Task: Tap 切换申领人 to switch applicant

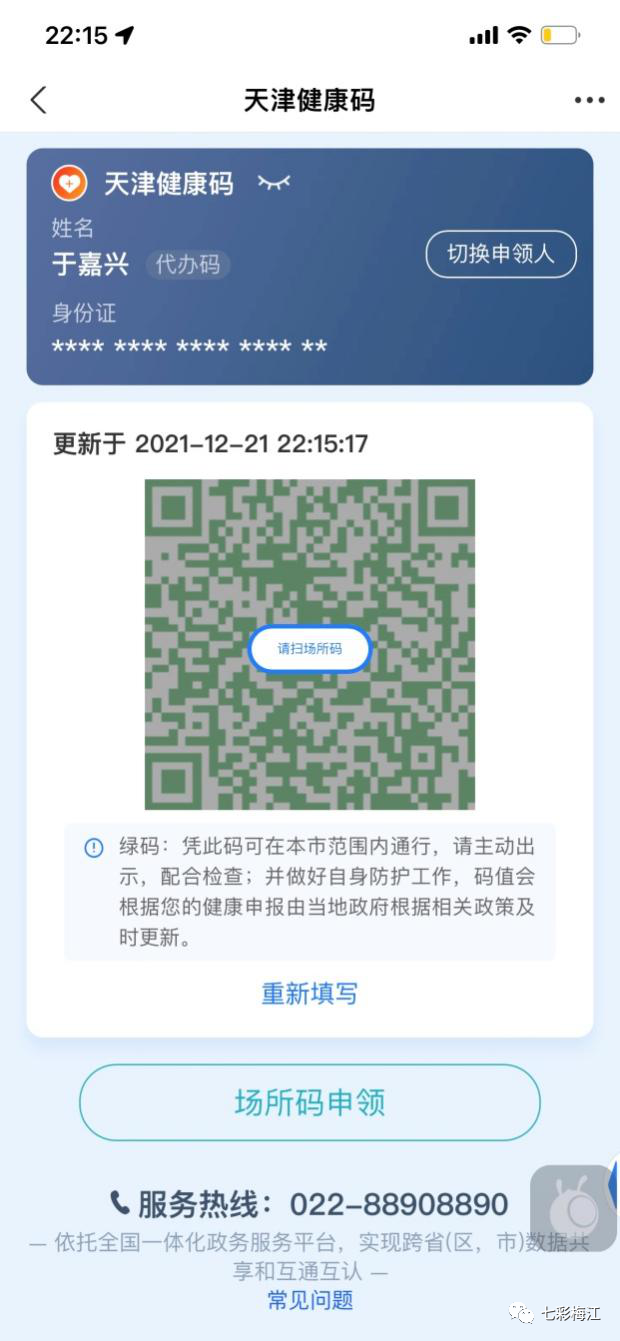Action: click(501, 254)
